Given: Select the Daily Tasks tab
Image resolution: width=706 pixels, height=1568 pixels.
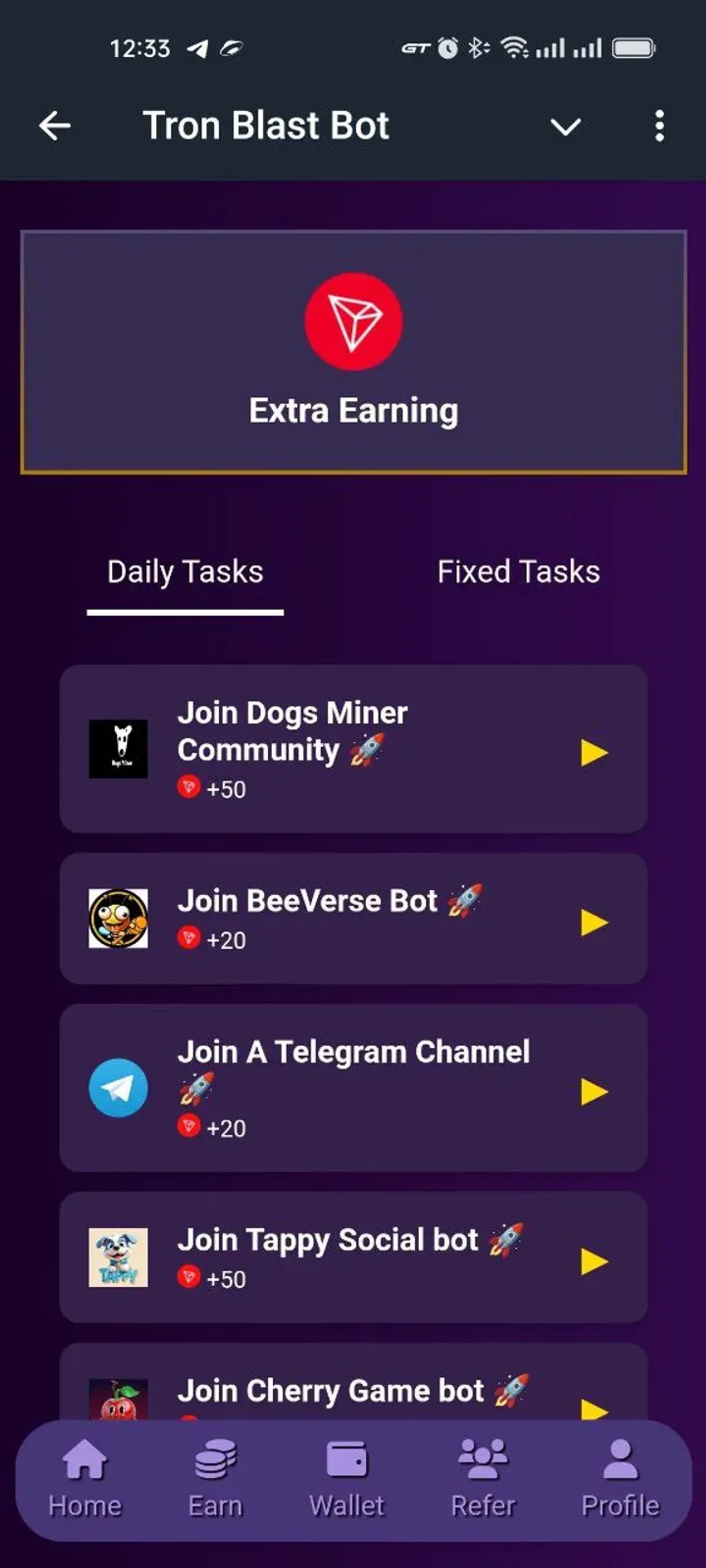Looking at the screenshot, I should click(185, 571).
